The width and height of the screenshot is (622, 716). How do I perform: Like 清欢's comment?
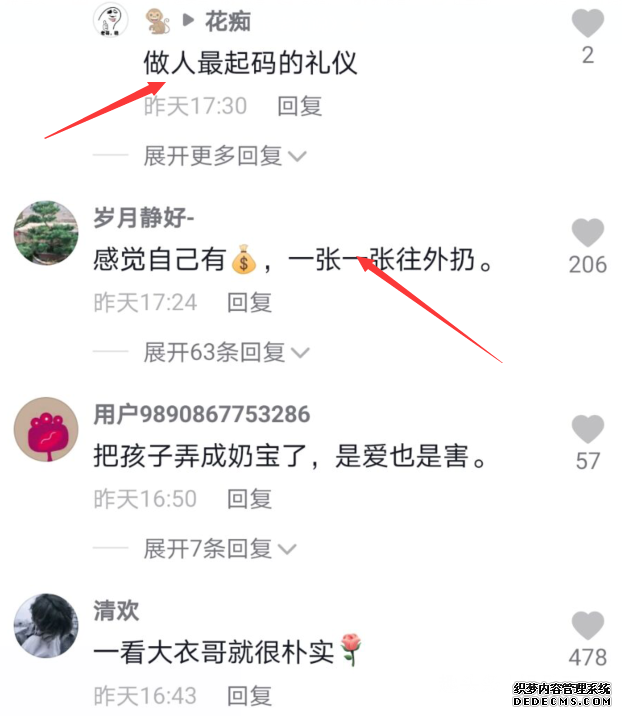pos(587,626)
